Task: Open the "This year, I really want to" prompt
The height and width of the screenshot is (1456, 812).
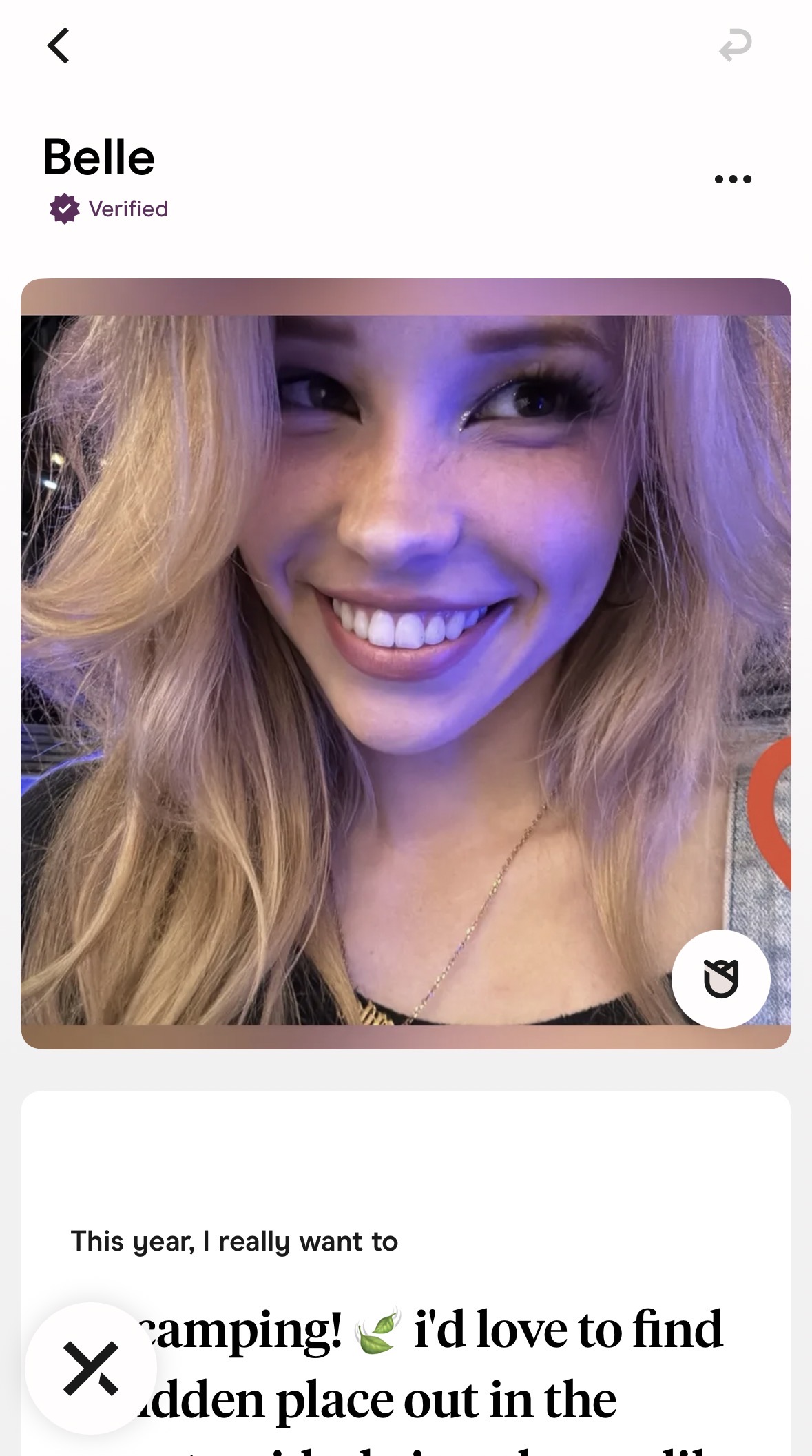Action: click(406, 1273)
